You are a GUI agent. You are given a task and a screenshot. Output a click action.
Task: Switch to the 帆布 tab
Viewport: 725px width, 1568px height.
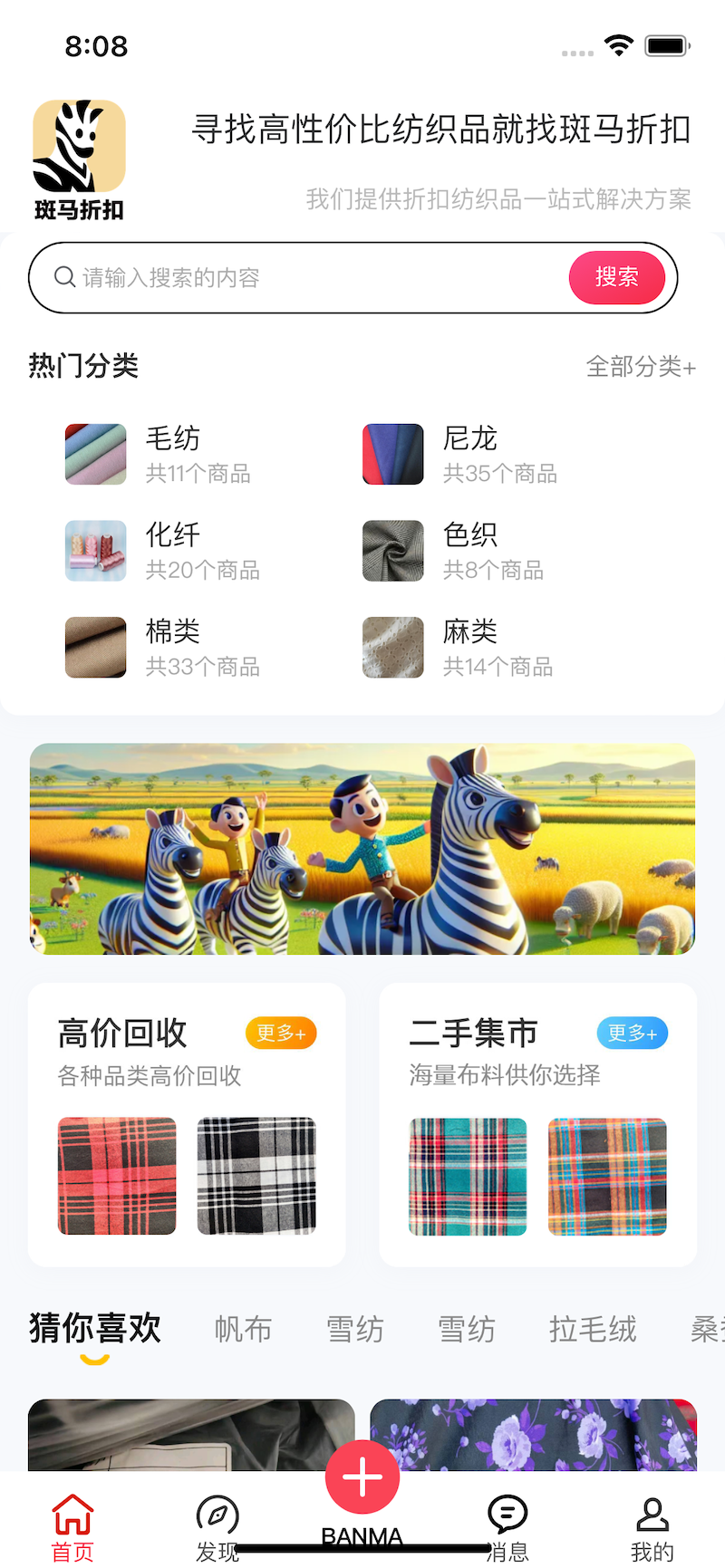243,1330
